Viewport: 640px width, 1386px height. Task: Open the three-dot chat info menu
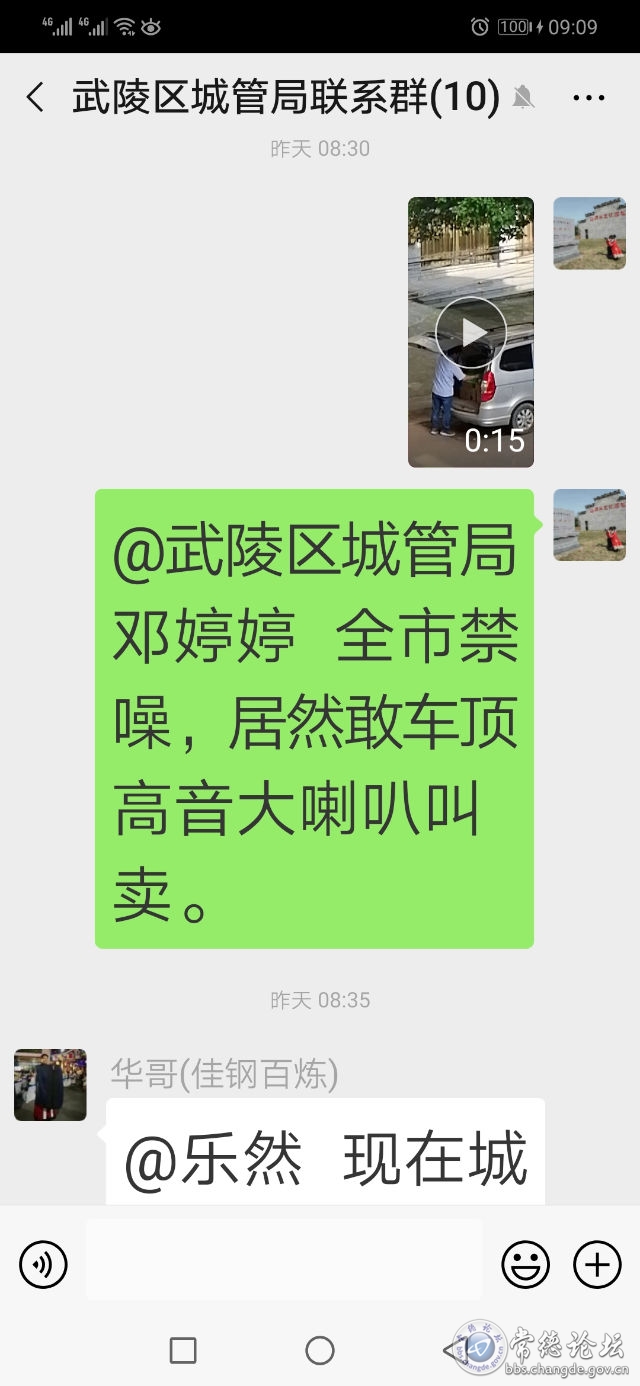[x=589, y=98]
